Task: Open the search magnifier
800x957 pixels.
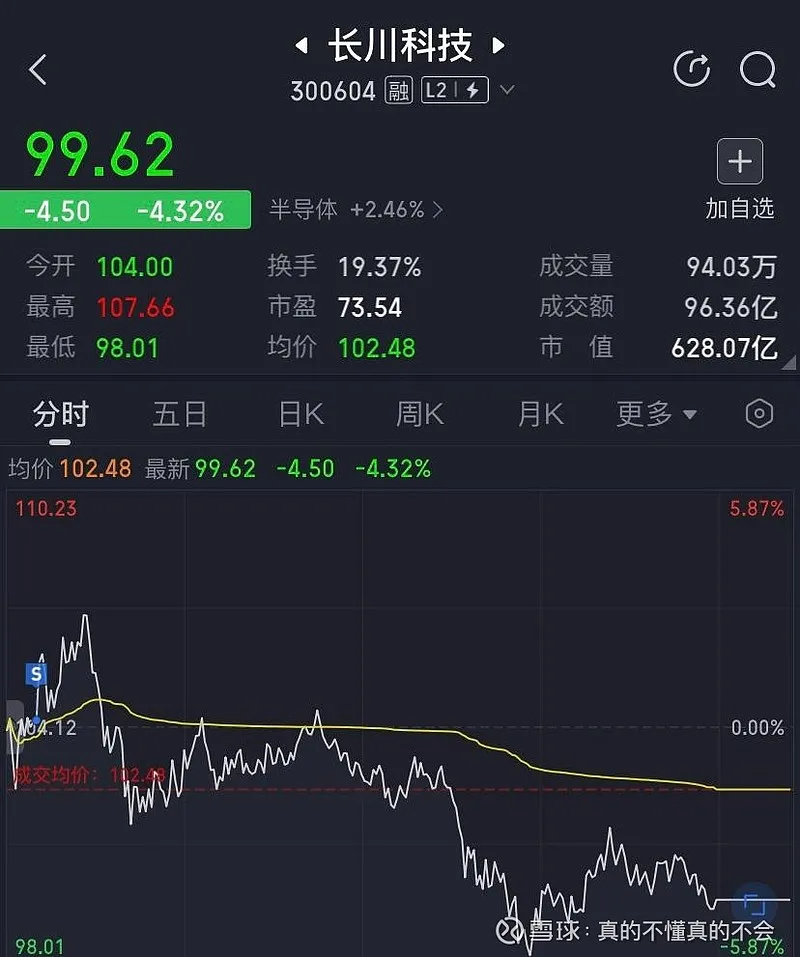Action: tap(757, 69)
